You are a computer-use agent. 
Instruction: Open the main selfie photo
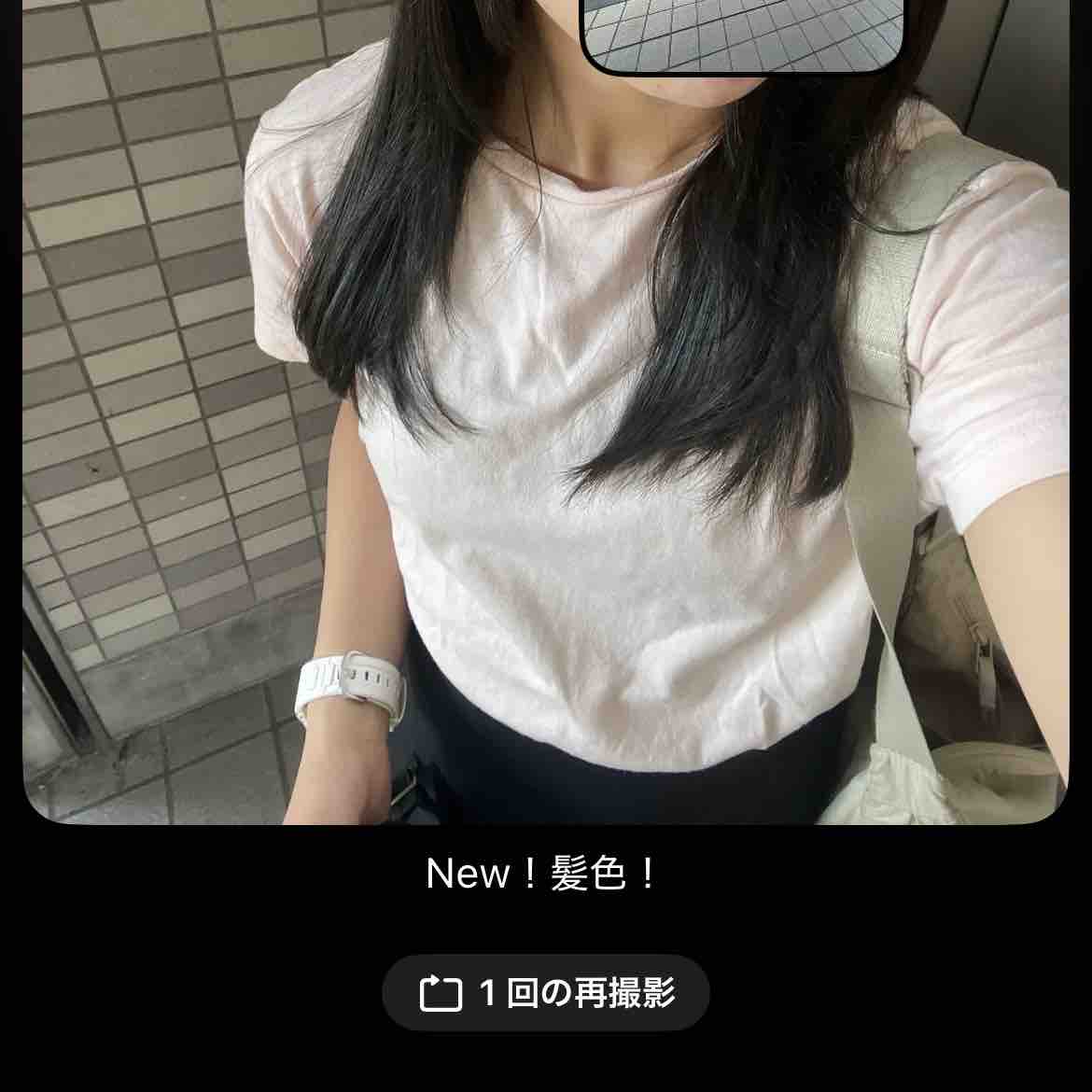point(546,467)
